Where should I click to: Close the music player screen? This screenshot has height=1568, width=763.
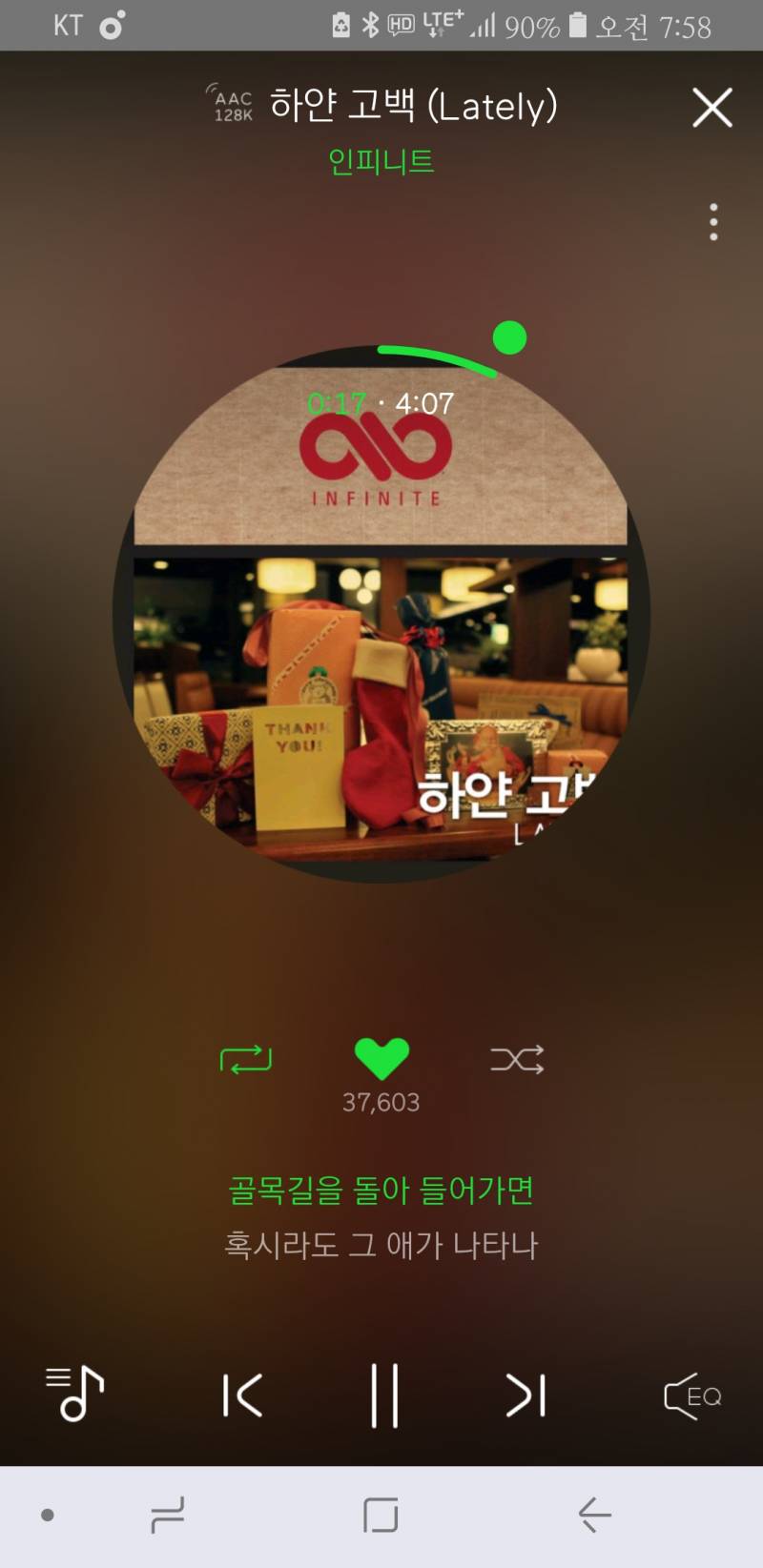tap(712, 108)
